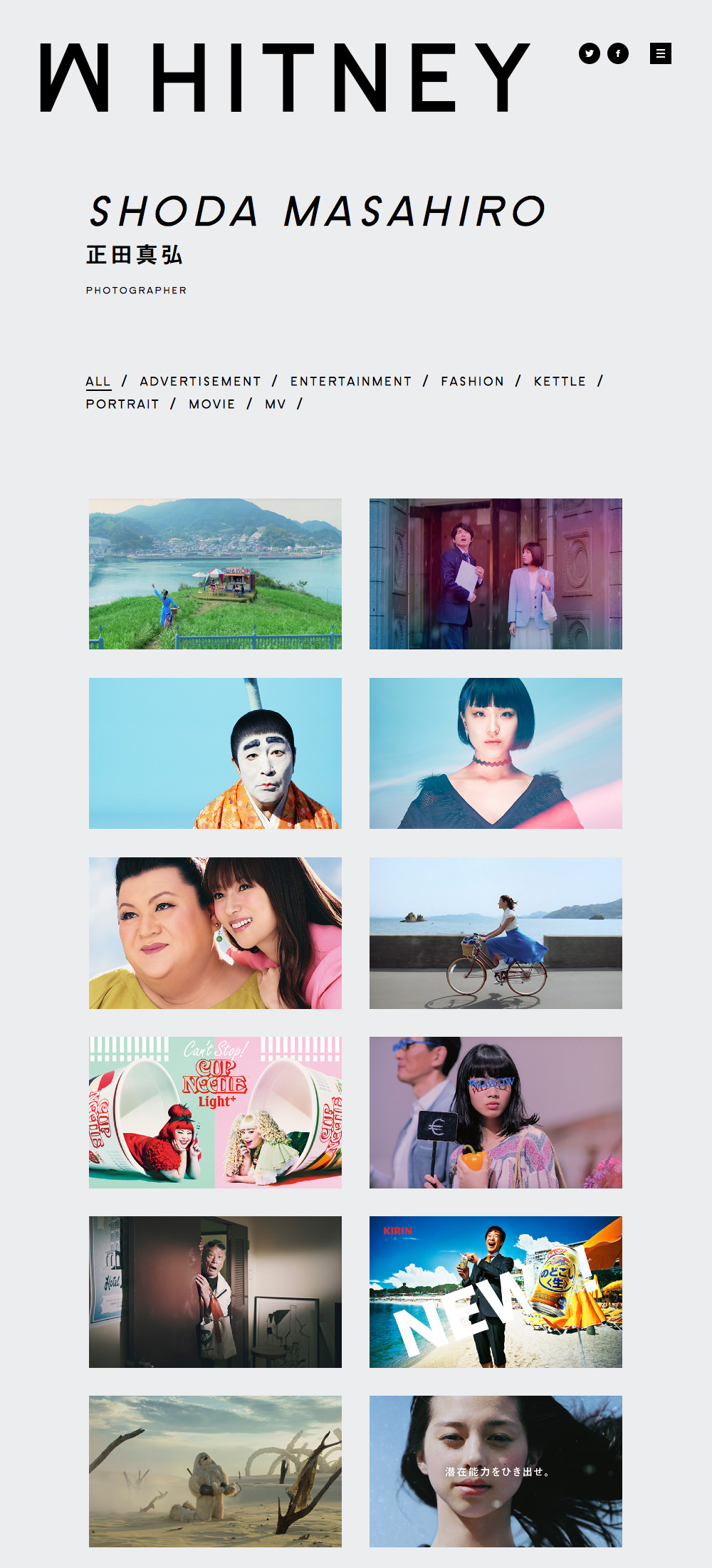The image size is (712, 1568).
Task: Open the green island café photo
Action: pyautogui.click(x=215, y=574)
